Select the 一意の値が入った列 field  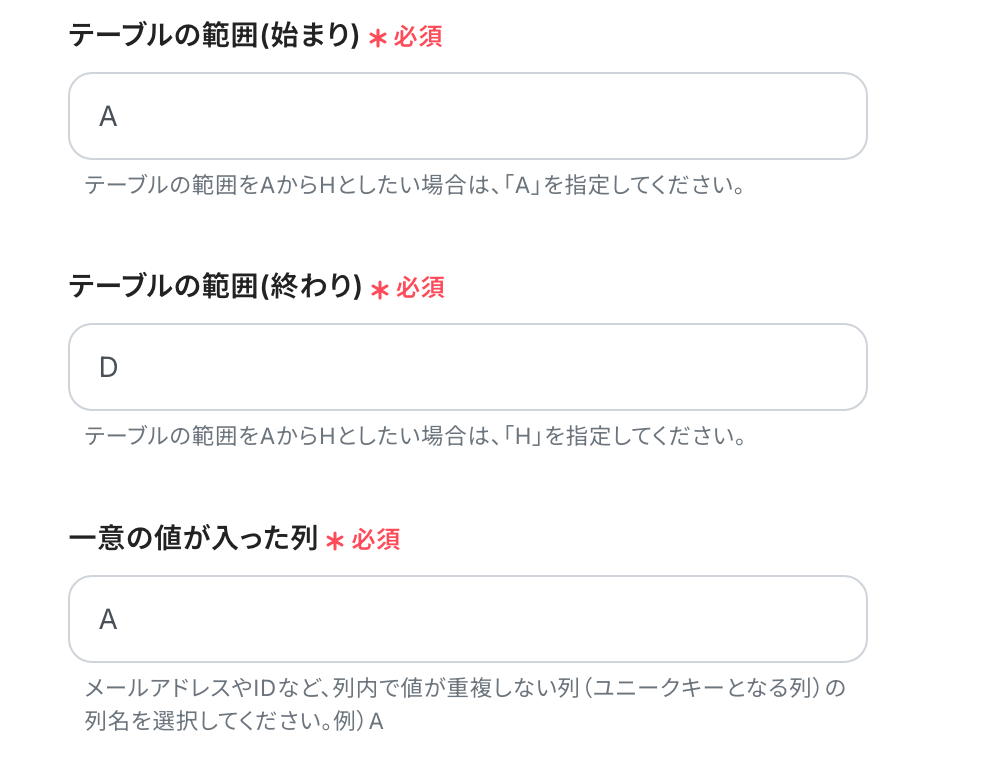(467, 619)
